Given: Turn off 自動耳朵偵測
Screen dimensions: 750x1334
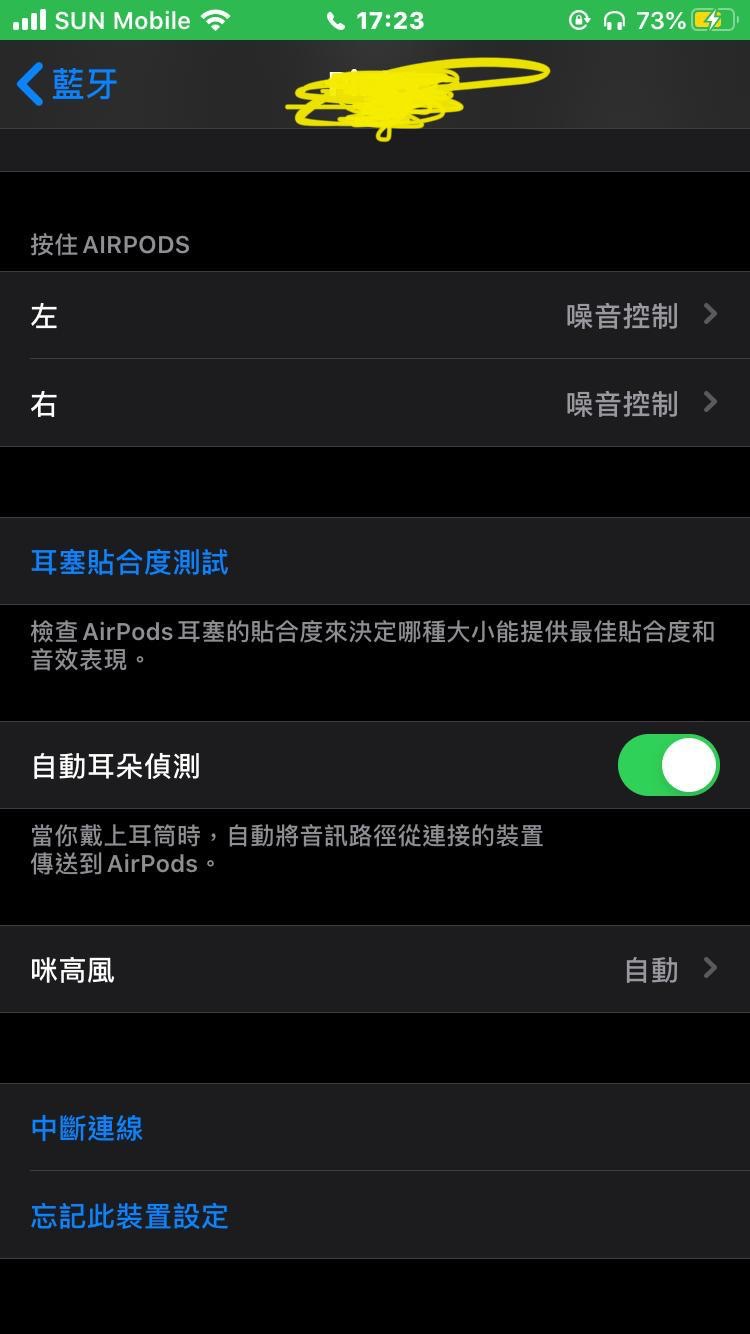Looking at the screenshot, I should point(668,765).
